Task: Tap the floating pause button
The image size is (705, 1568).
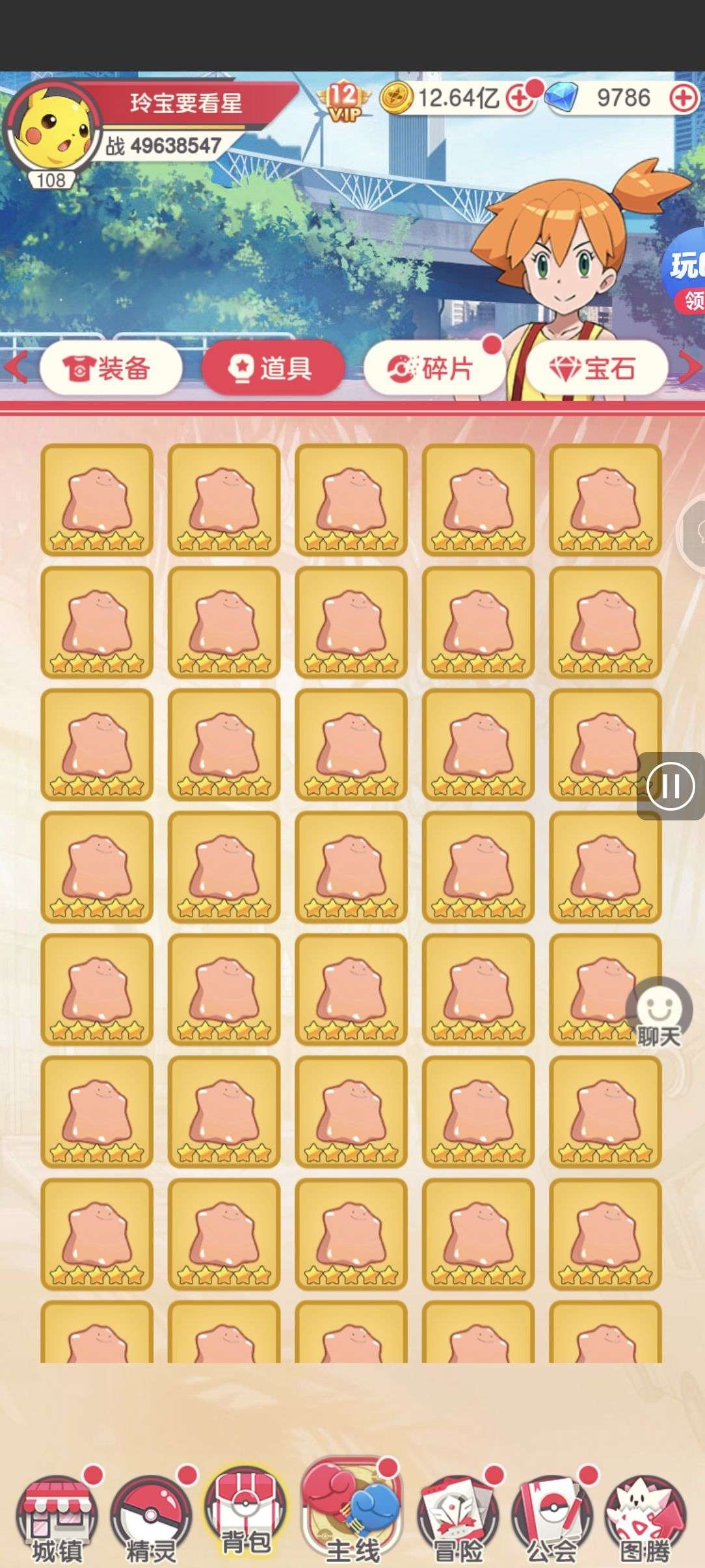Action: (x=671, y=786)
